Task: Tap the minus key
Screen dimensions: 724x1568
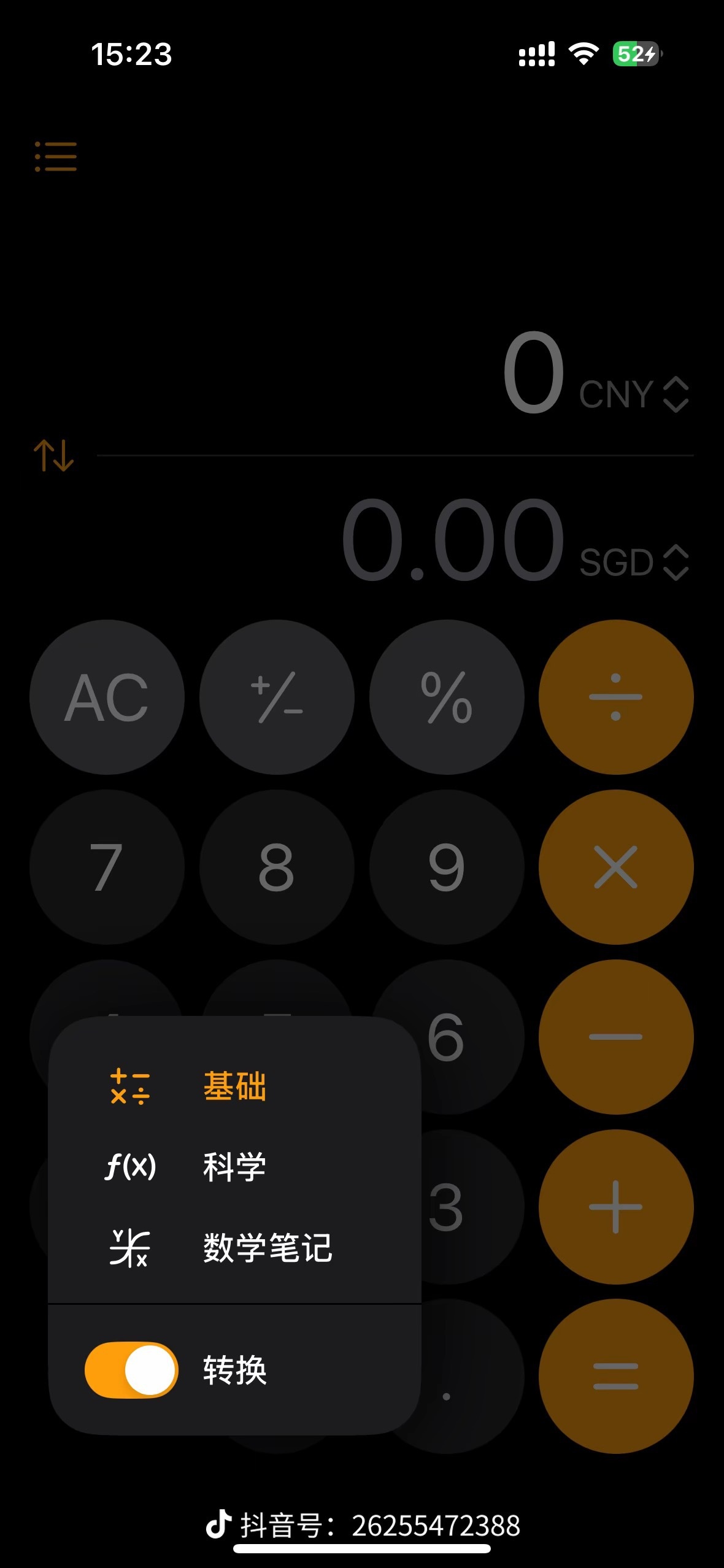Action: [x=616, y=1037]
